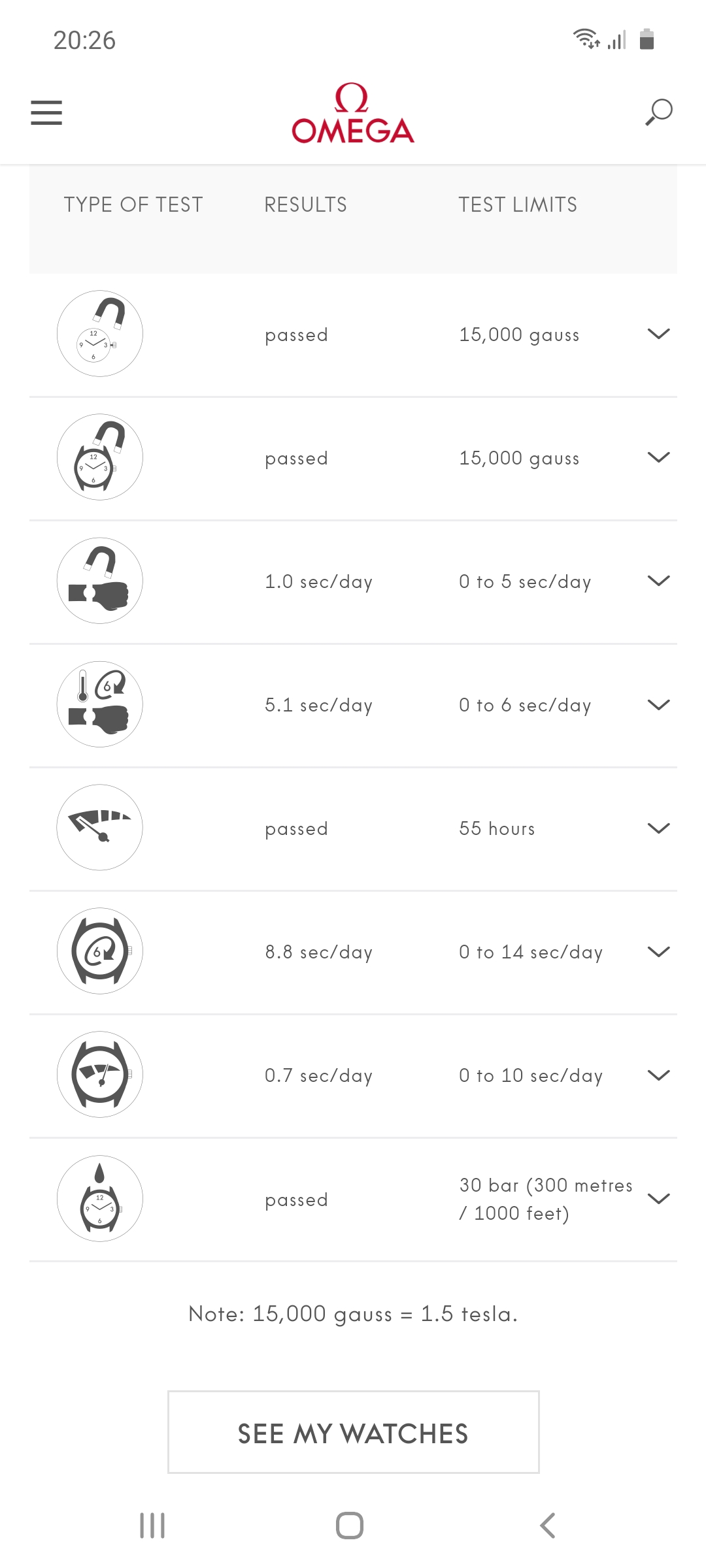
Task: Expand the 1.0 sec/day test row
Action: pyautogui.click(x=658, y=581)
